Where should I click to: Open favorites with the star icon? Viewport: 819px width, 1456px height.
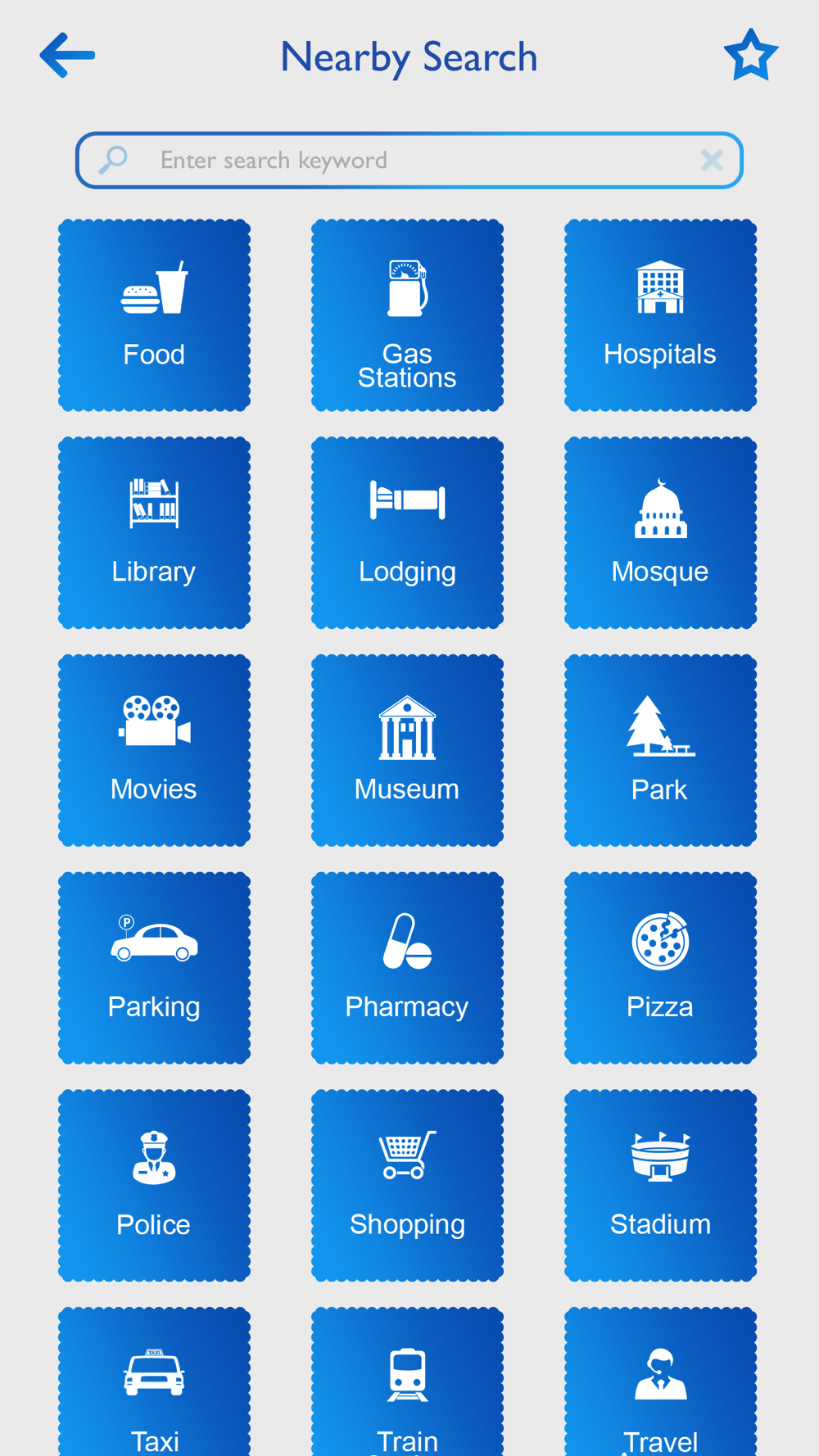point(750,56)
